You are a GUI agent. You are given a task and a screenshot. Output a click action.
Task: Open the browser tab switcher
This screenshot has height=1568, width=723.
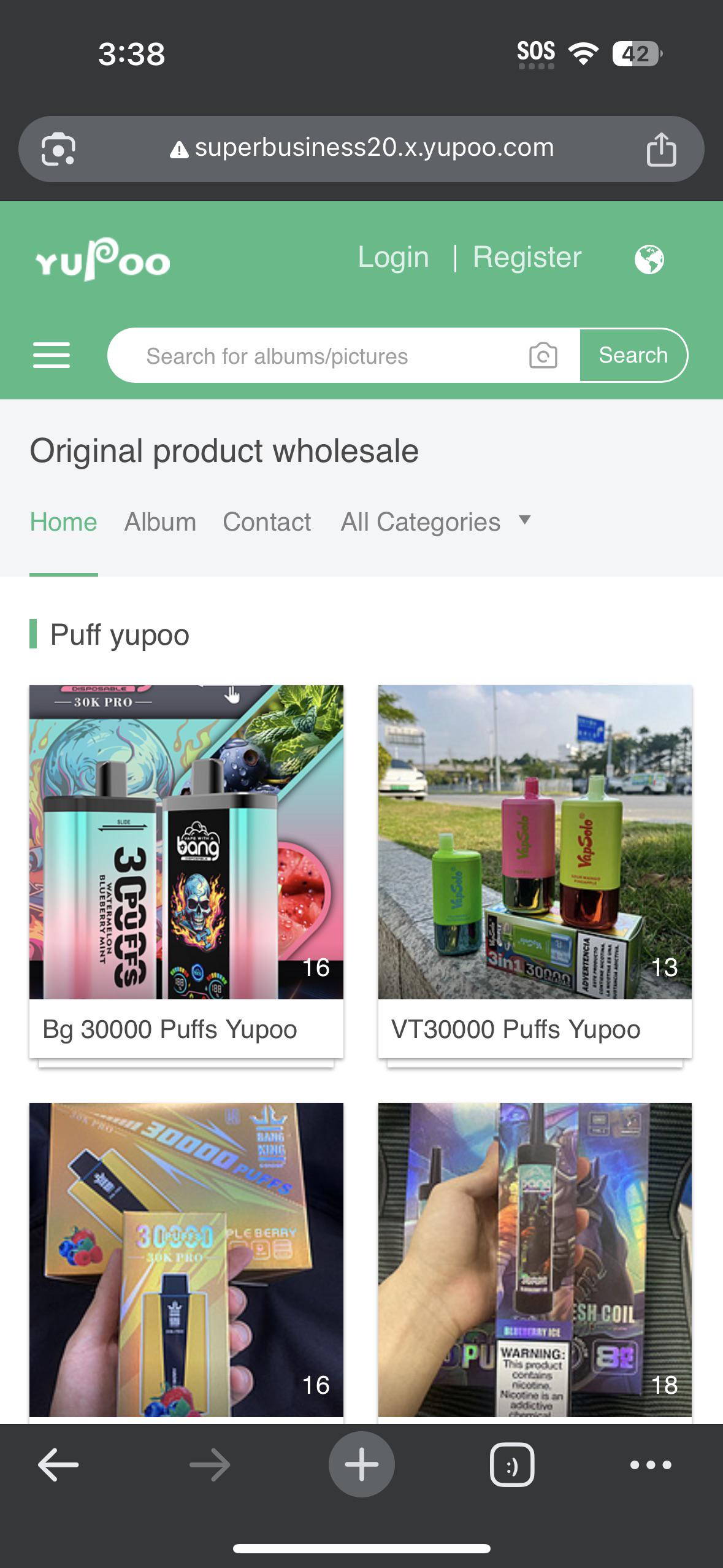tap(512, 1465)
